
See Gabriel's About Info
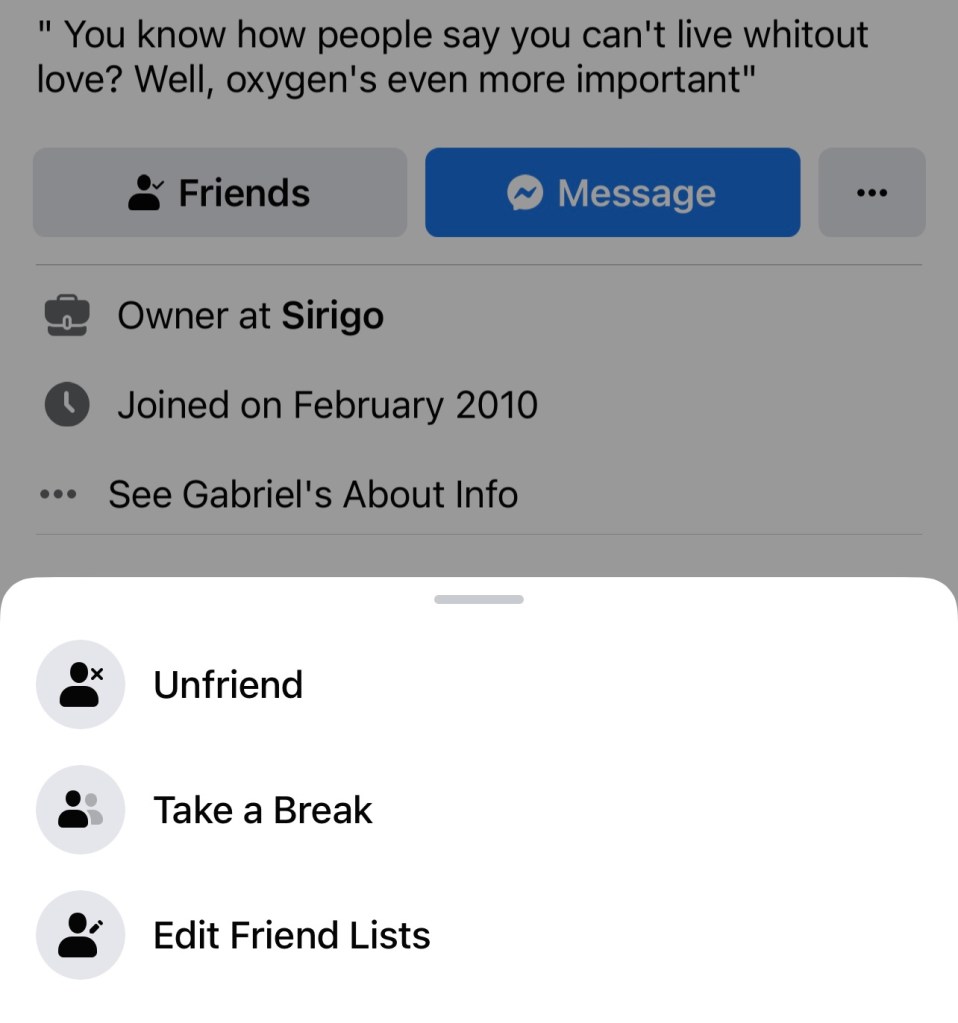click(312, 494)
